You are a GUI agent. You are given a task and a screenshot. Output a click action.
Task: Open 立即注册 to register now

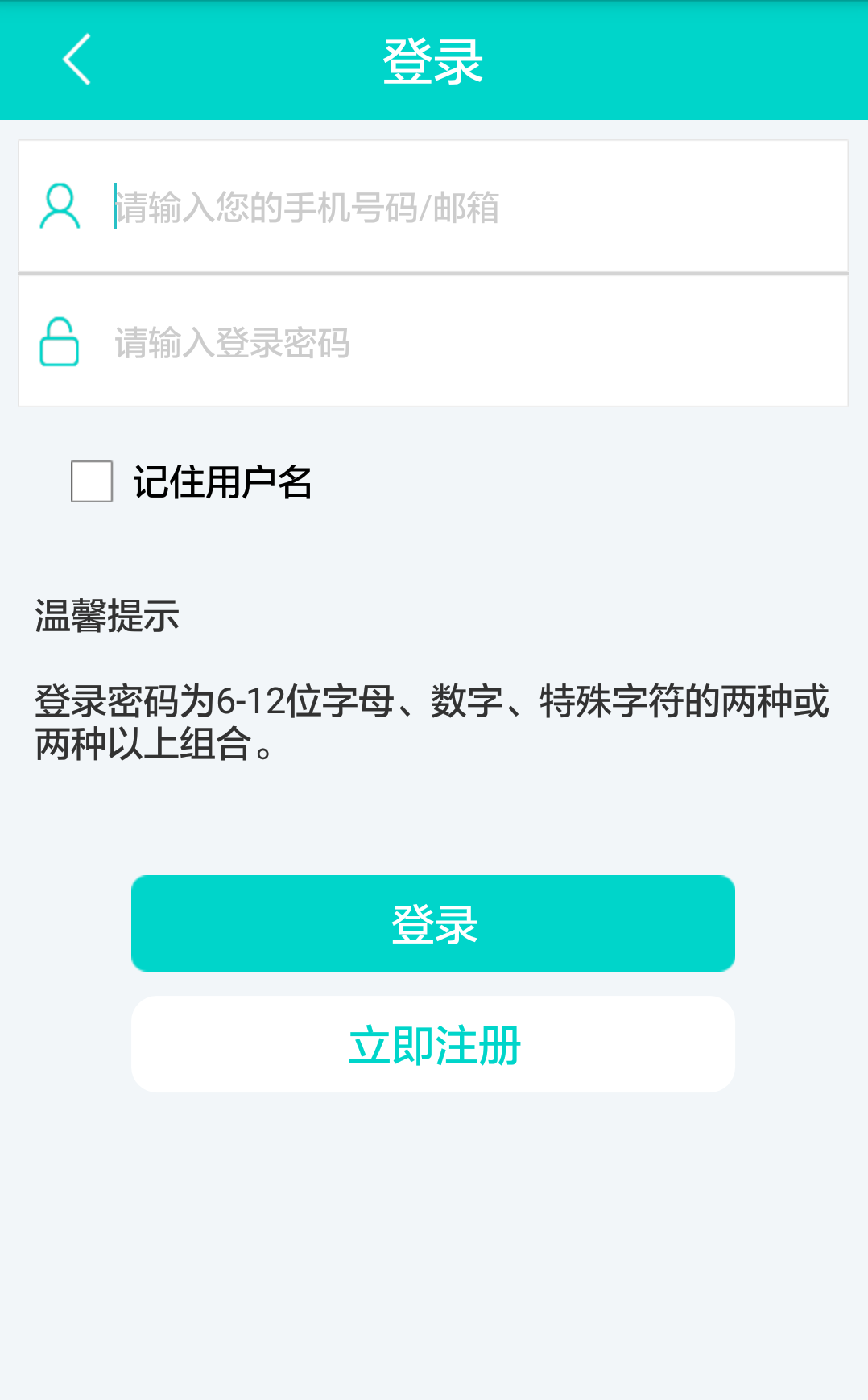pos(433,1044)
